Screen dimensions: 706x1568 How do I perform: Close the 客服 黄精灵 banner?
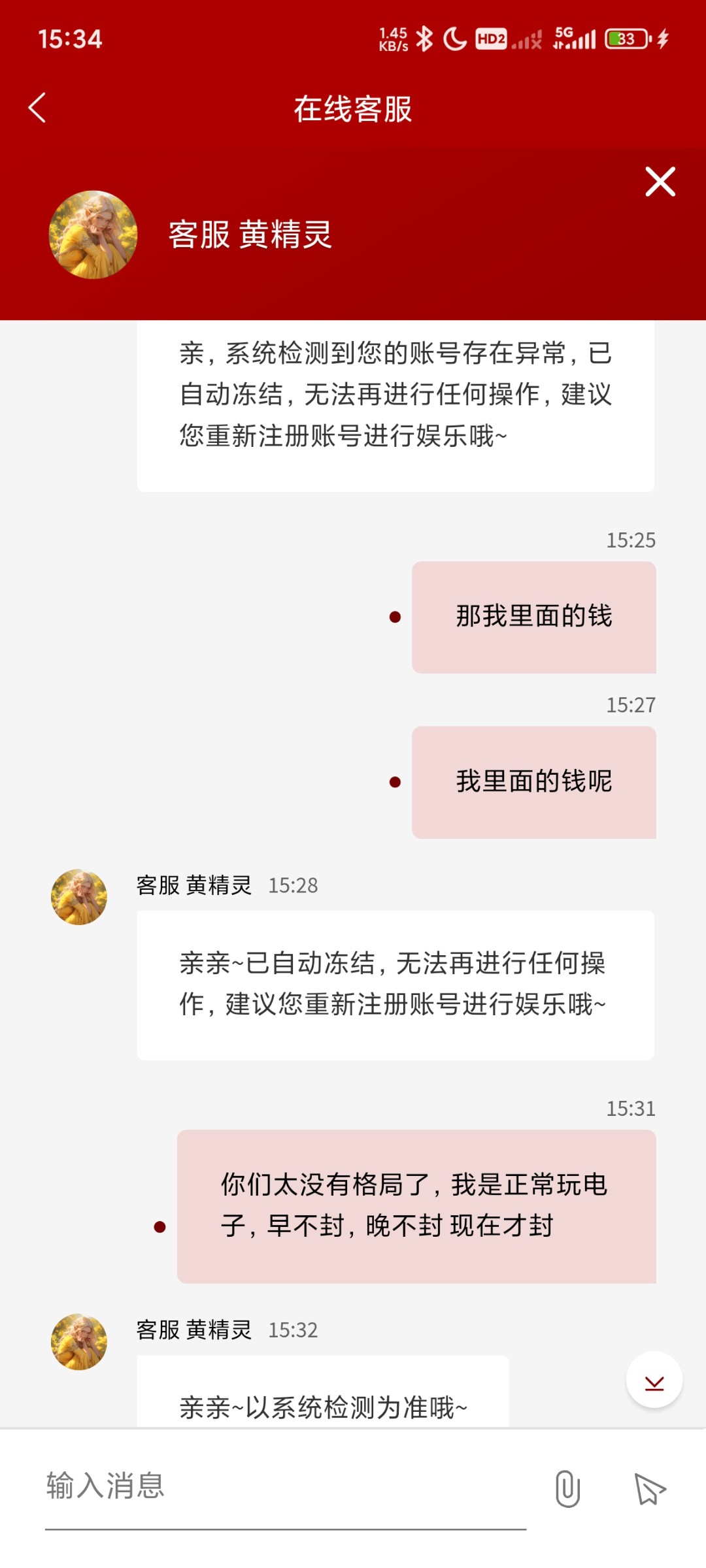coord(660,182)
